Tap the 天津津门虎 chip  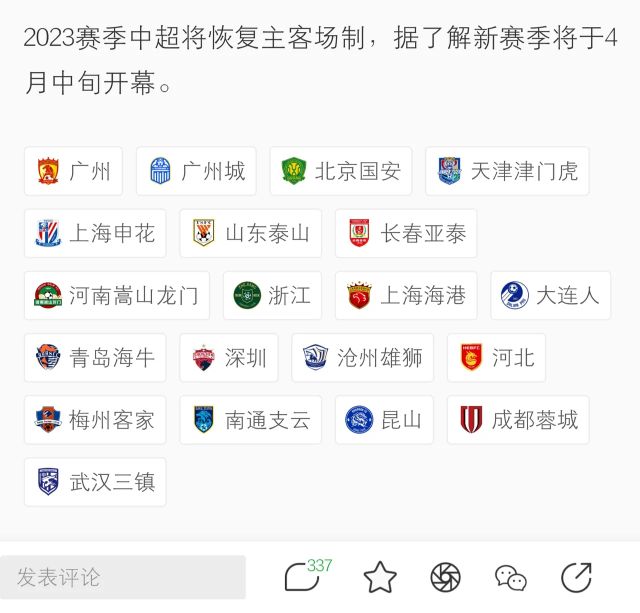point(507,171)
